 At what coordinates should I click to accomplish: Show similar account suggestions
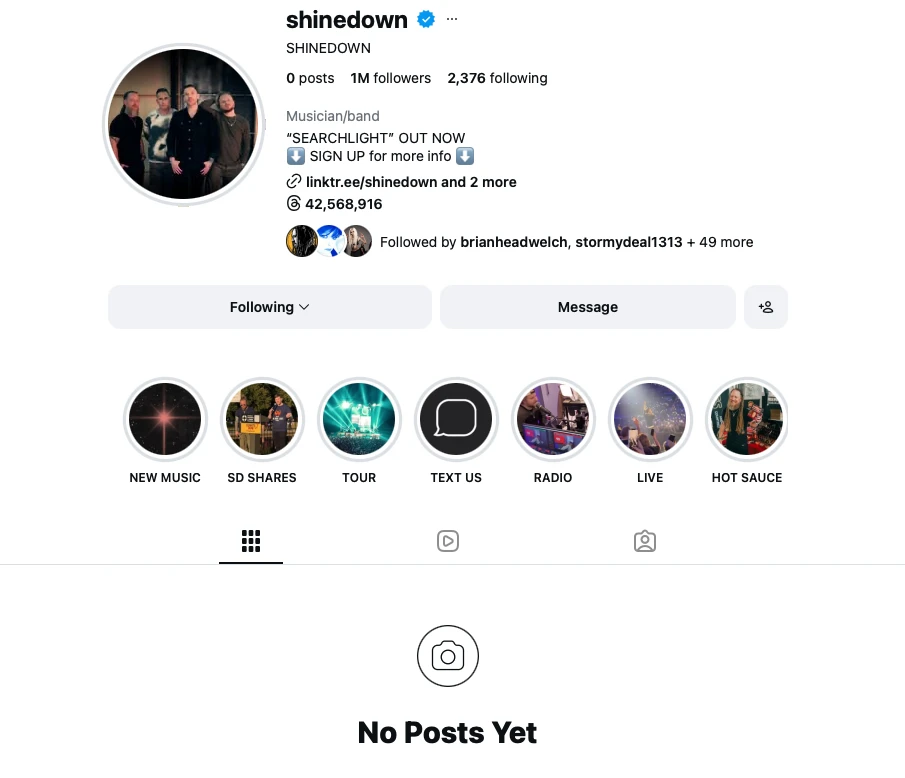pyautogui.click(x=766, y=307)
